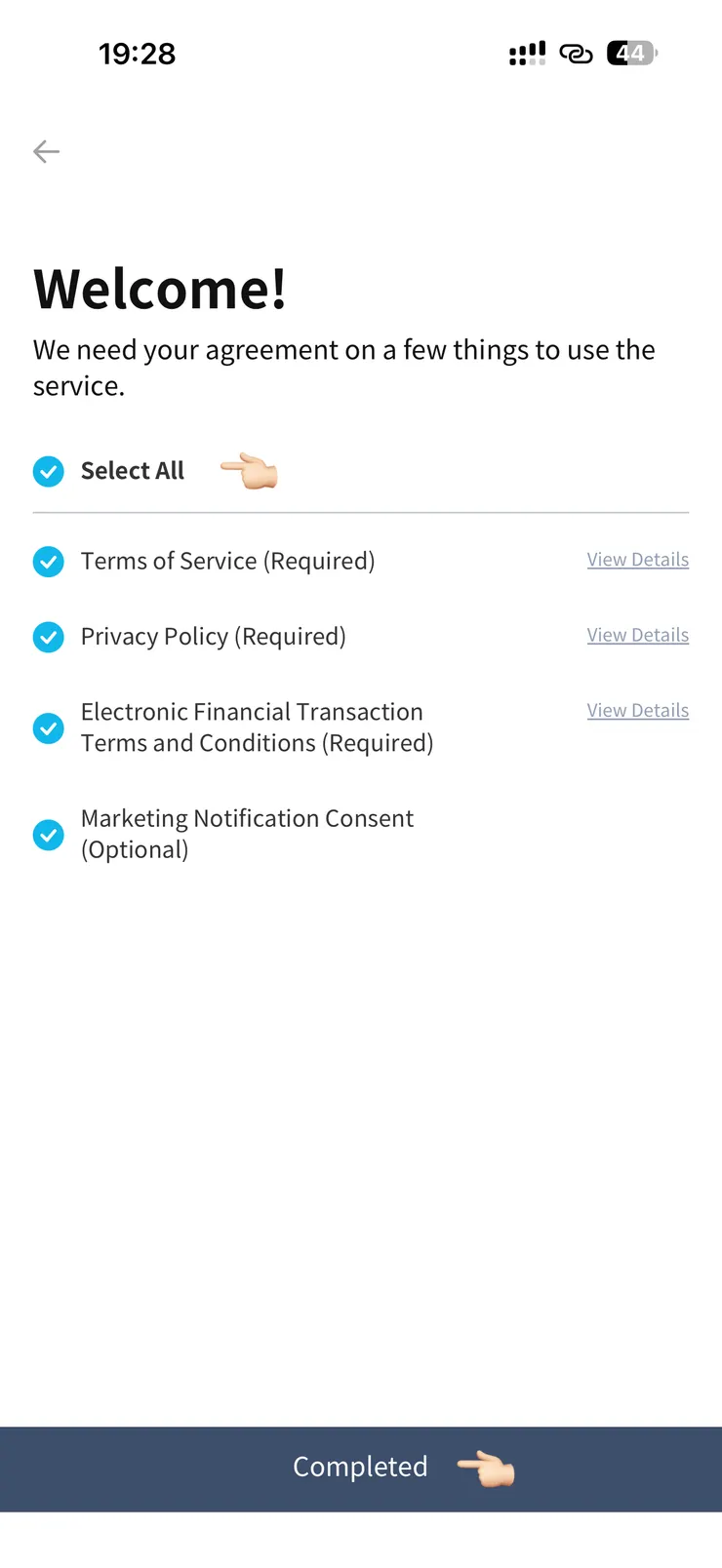Select the Privacy Policy row text
This screenshot has height=1568, width=722.
pyautogui.click(x=214, y=637)
